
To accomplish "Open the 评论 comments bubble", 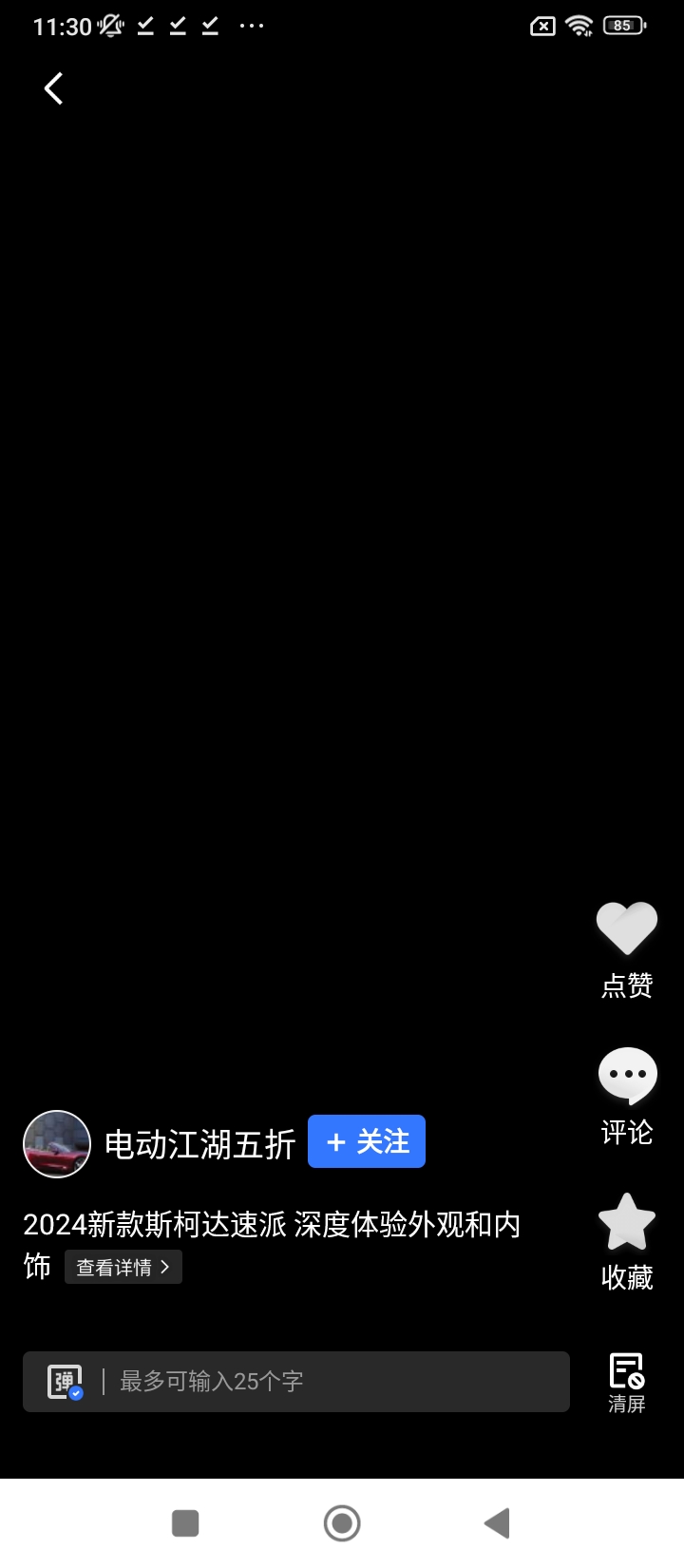I will coord(626,1076).
